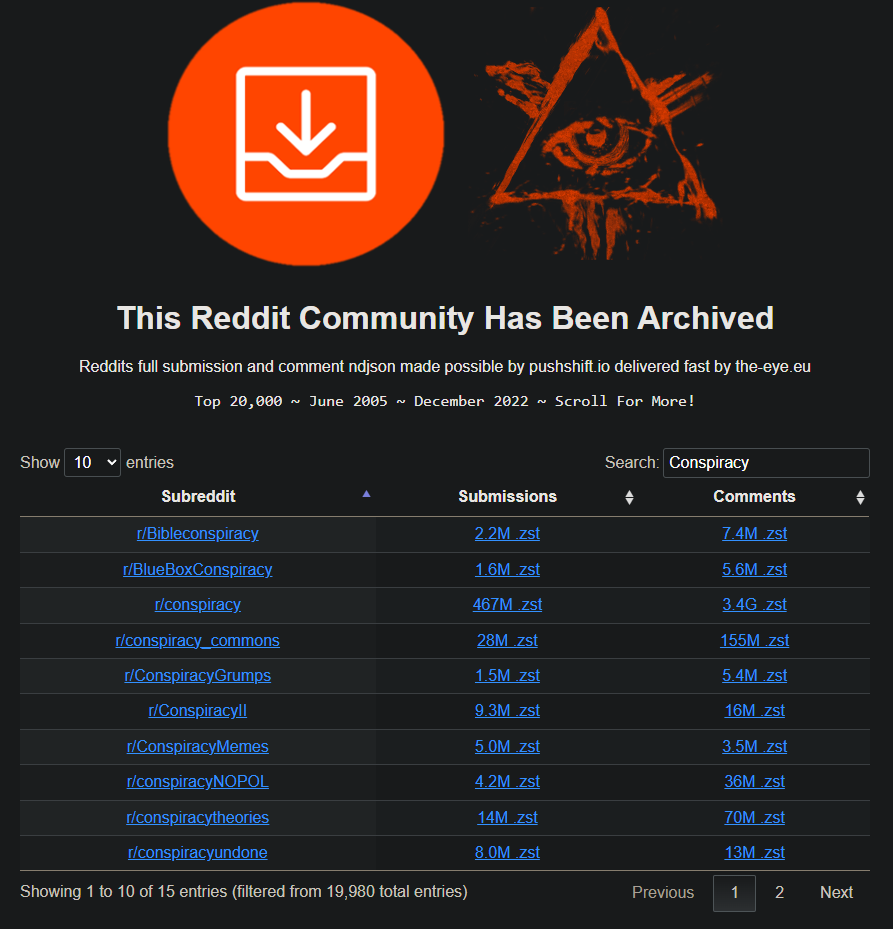This screenshot has width=893, height=929.
Task: Download r/ConspiracyGrumps 1.5M submissions file
Action: 507,676
